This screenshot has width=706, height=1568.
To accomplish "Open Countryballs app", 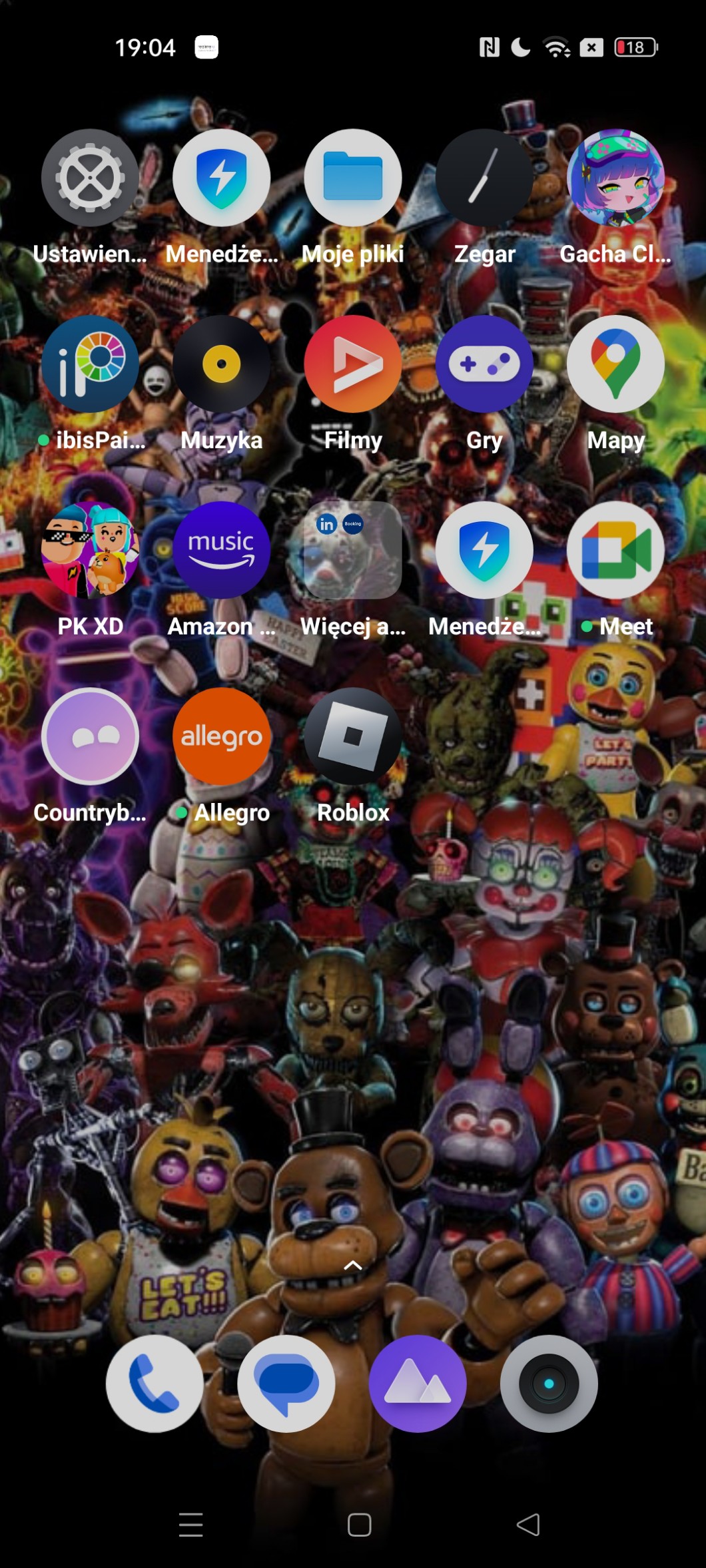I will [x=90, y=736].
